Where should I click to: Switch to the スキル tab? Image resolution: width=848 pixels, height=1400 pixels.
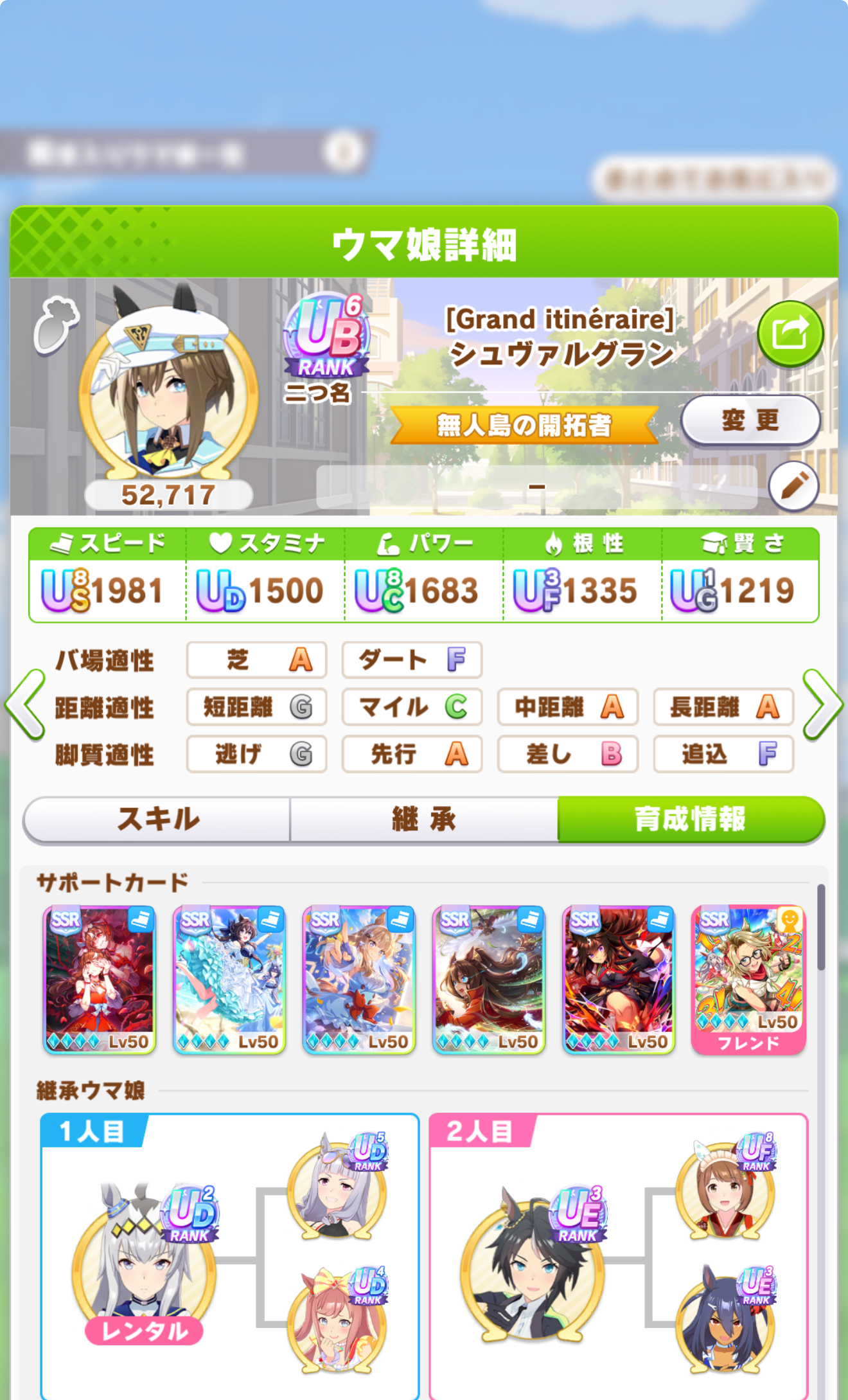point(157,820)
